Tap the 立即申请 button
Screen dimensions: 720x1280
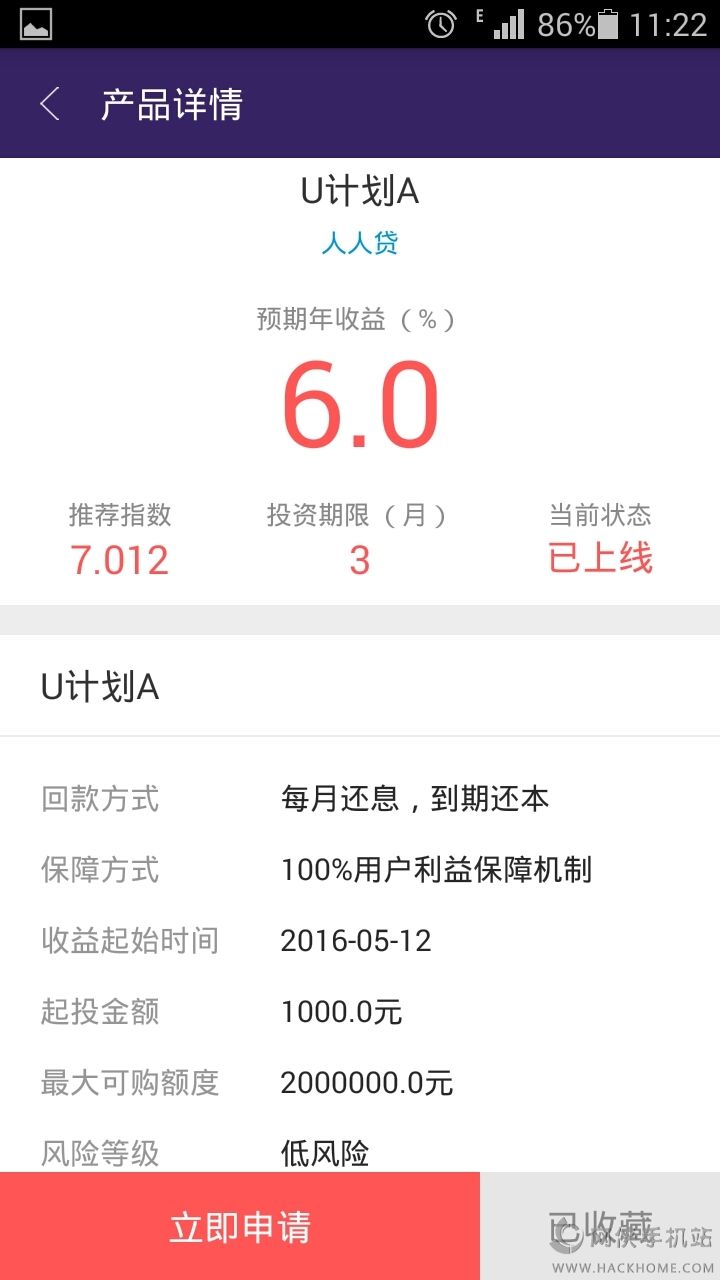[x=240, y=1226]
